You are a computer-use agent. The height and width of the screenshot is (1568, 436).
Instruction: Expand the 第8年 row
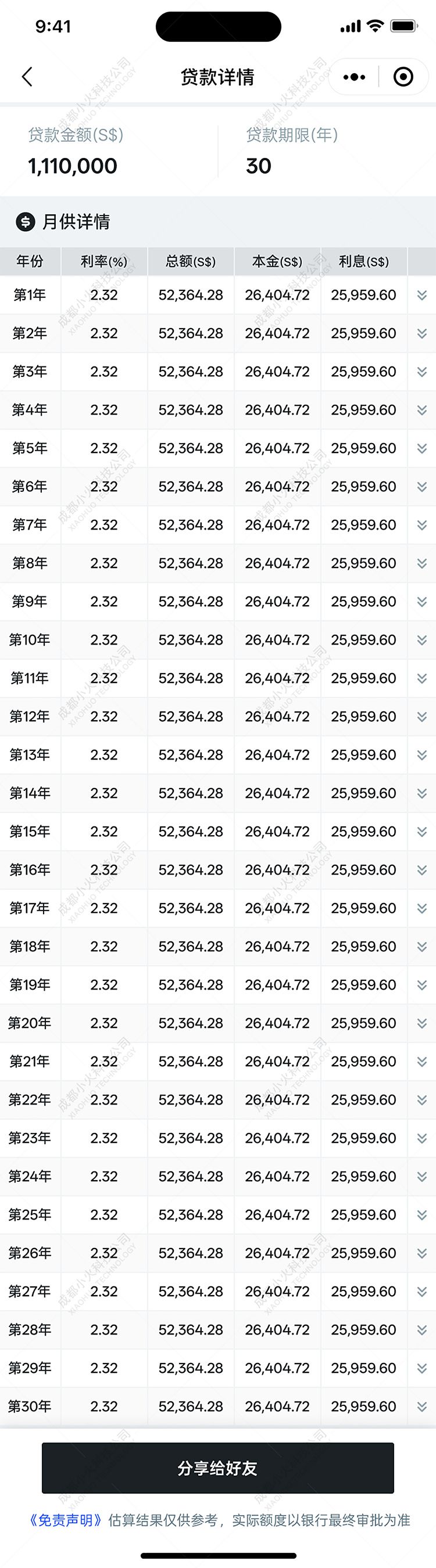pos(421,564)
